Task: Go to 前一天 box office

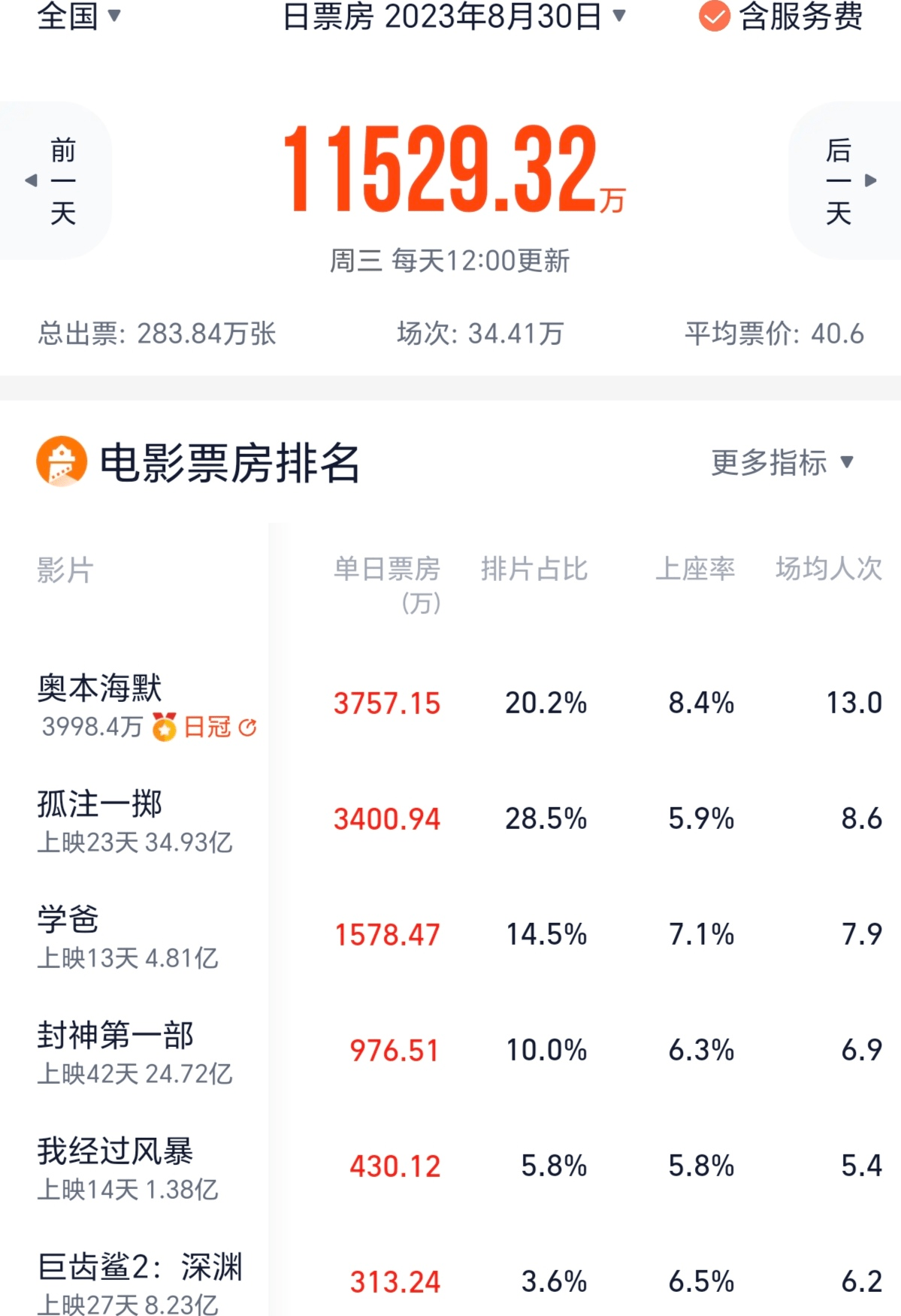Action: 56,180
